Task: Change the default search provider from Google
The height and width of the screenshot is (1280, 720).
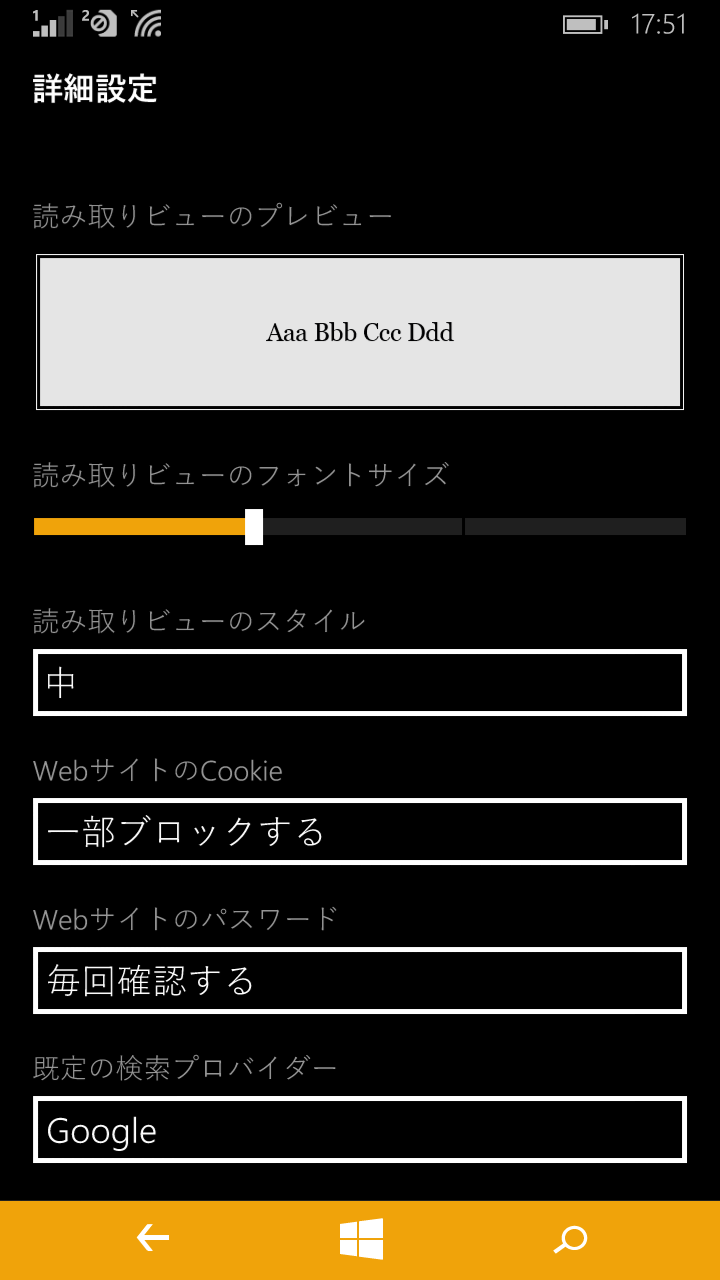Action: pyautogui.click(x=360, y=1129)
